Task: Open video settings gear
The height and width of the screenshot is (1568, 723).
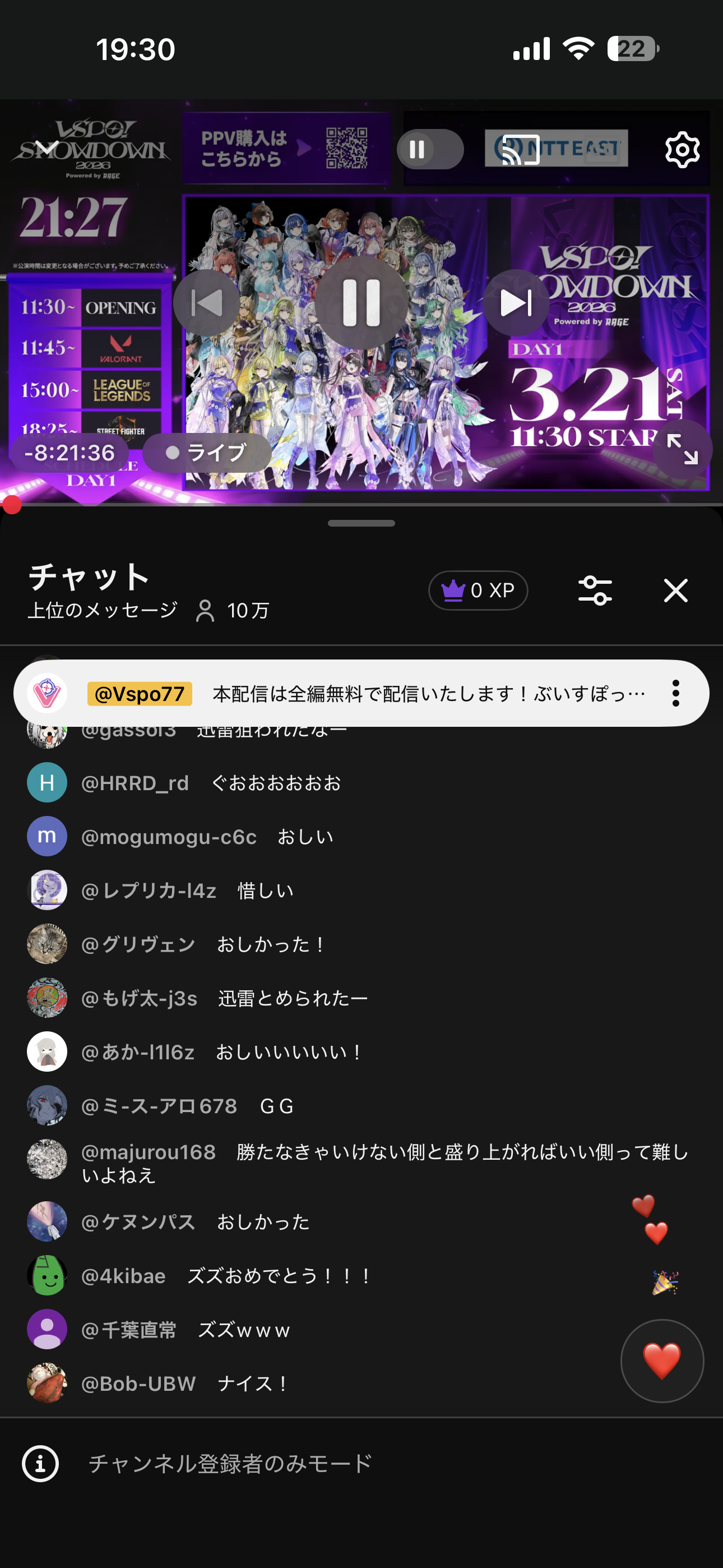Action: coord(682,149)
